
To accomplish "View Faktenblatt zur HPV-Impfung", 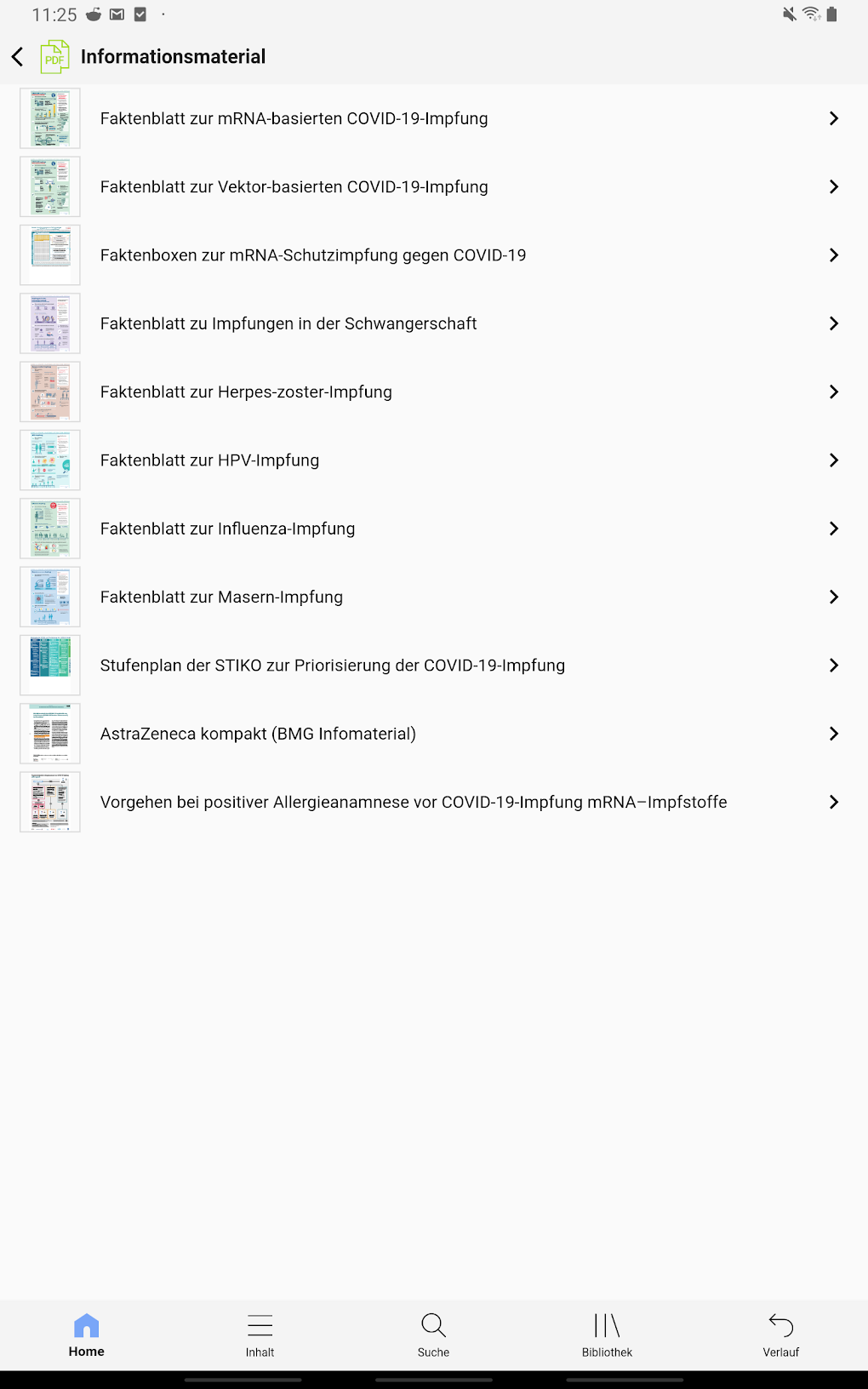I will [x=209, y=460].
